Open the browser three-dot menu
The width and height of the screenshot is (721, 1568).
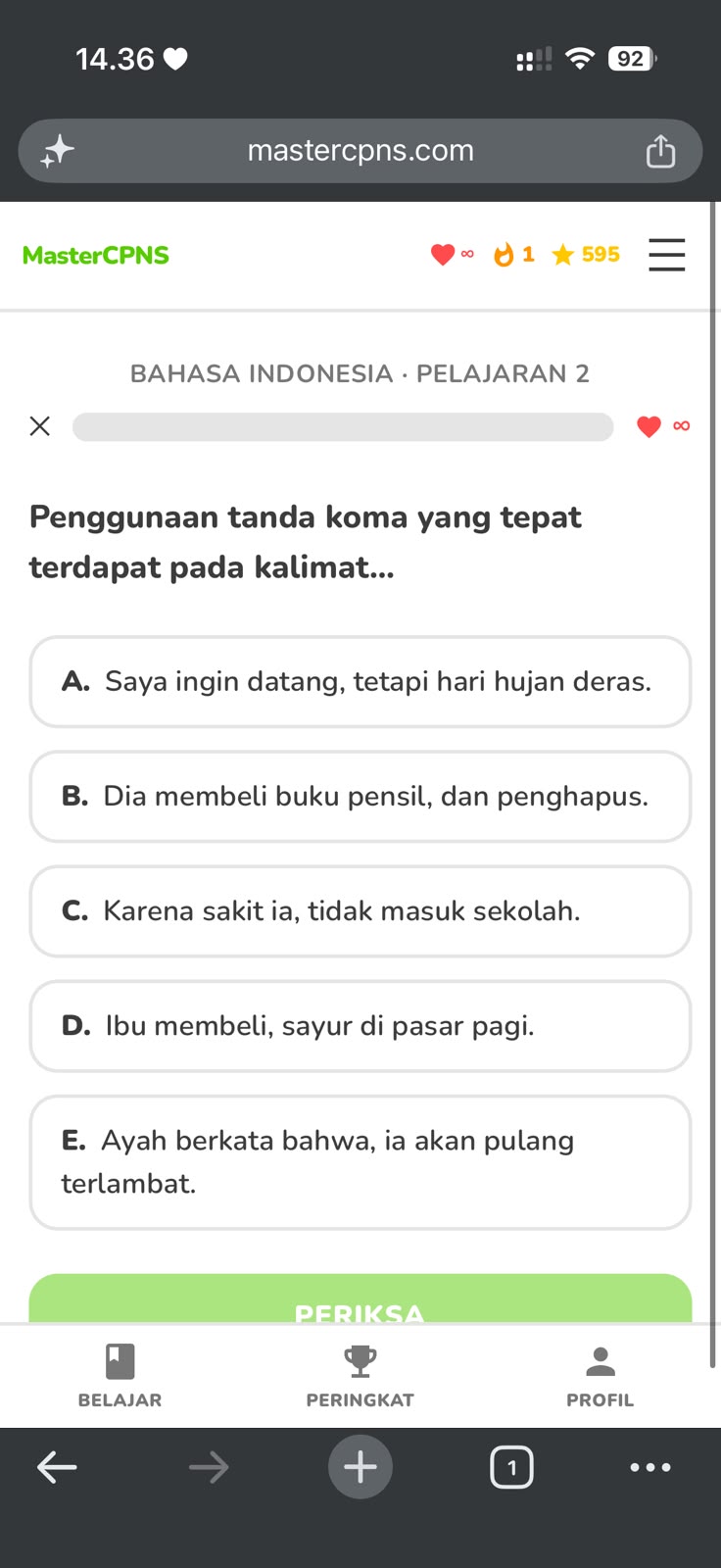tap(650, 1467)
